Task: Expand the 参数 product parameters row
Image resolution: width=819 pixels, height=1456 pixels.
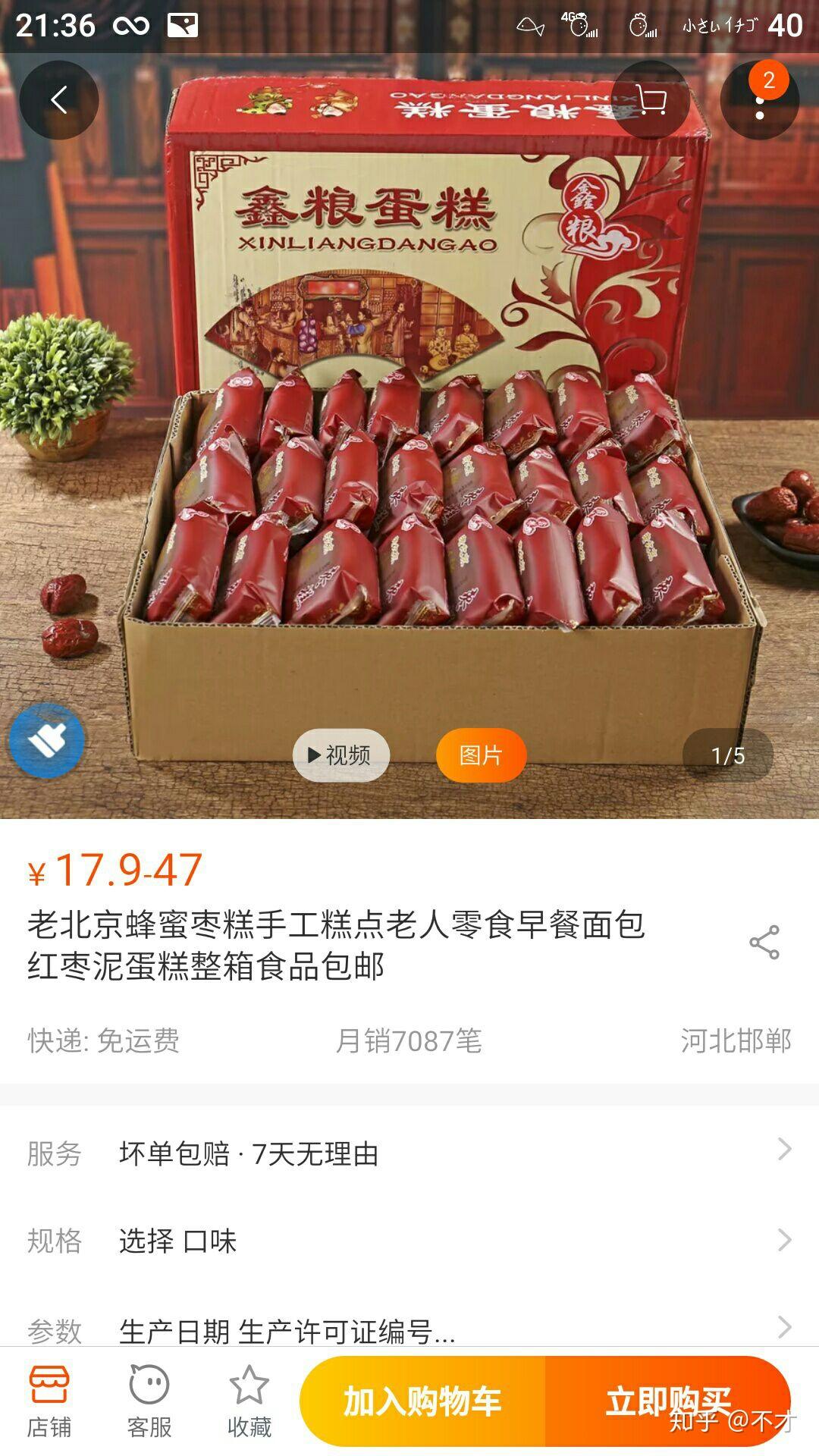Action: pos(409,1329)
